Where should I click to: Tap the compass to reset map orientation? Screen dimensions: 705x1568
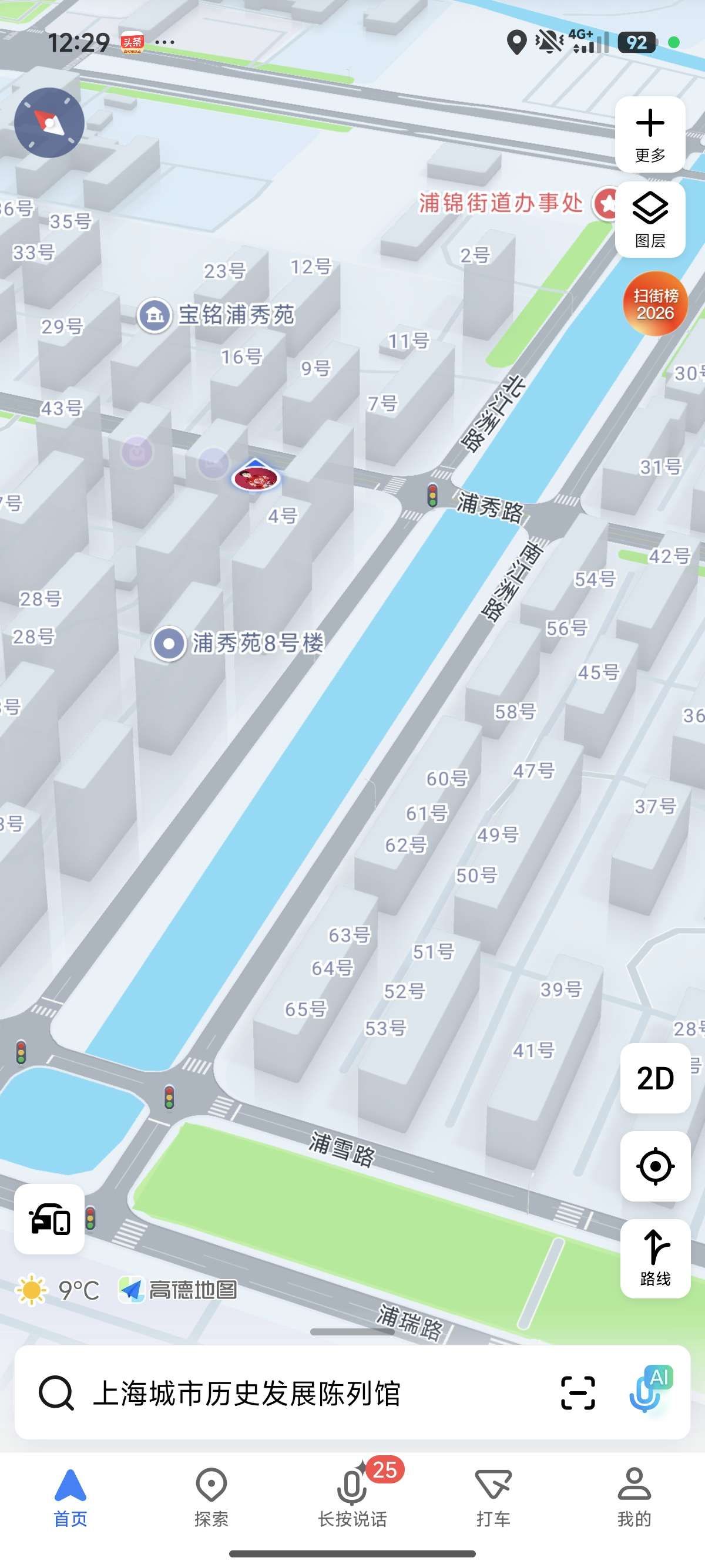[x=49, y=122]
